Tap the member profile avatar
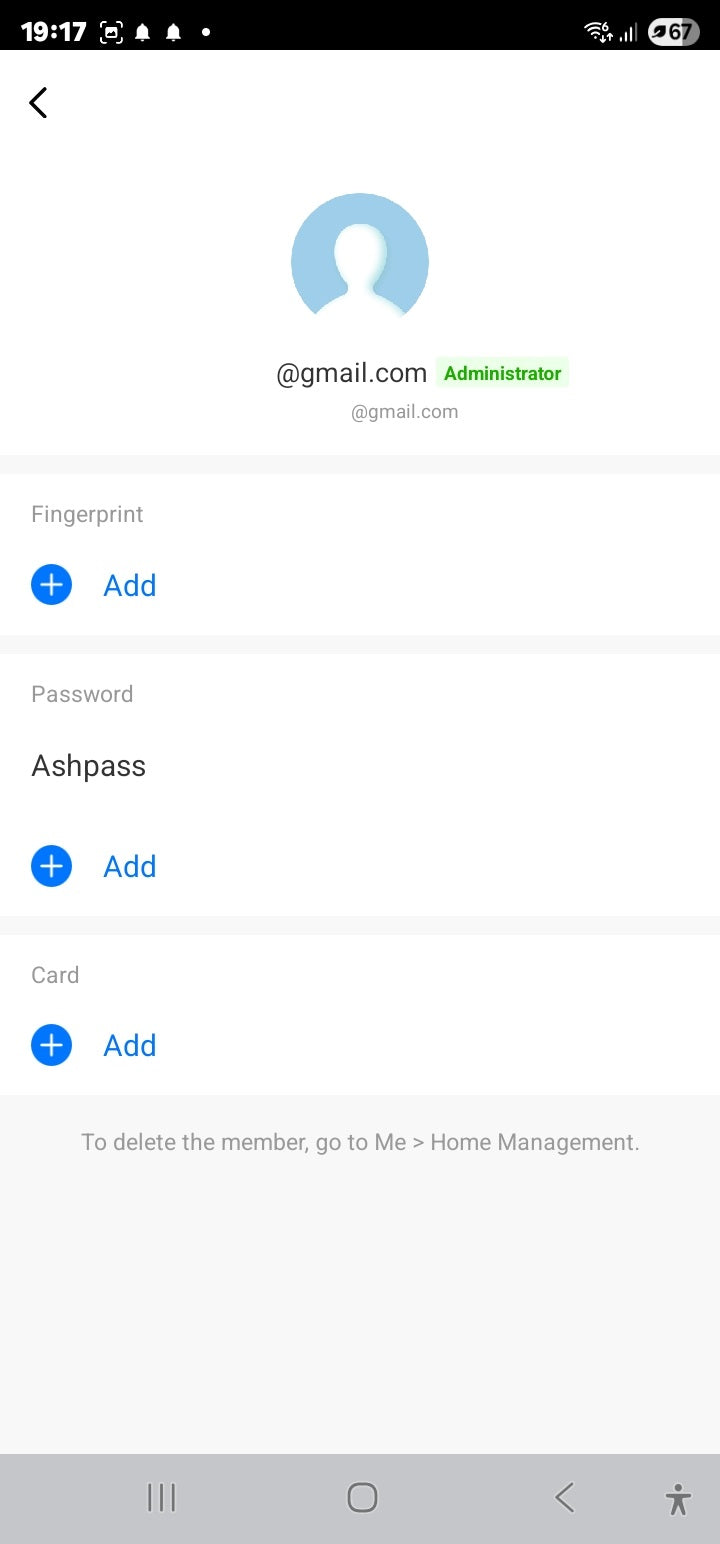The width and height of the screenshot is (720, 1544). pos(360,261)
